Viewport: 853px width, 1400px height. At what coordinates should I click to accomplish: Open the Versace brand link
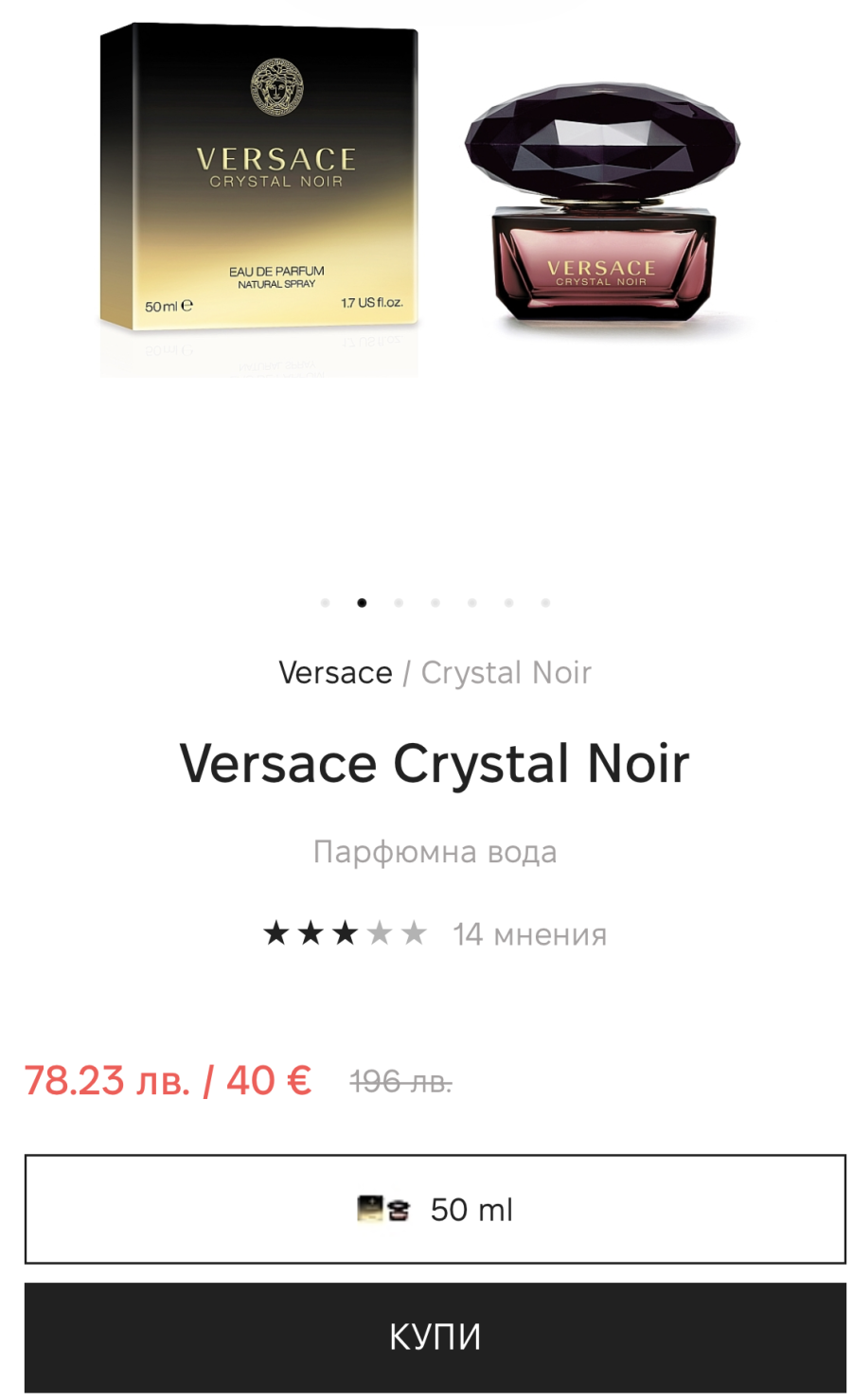(x=335, y=672)
